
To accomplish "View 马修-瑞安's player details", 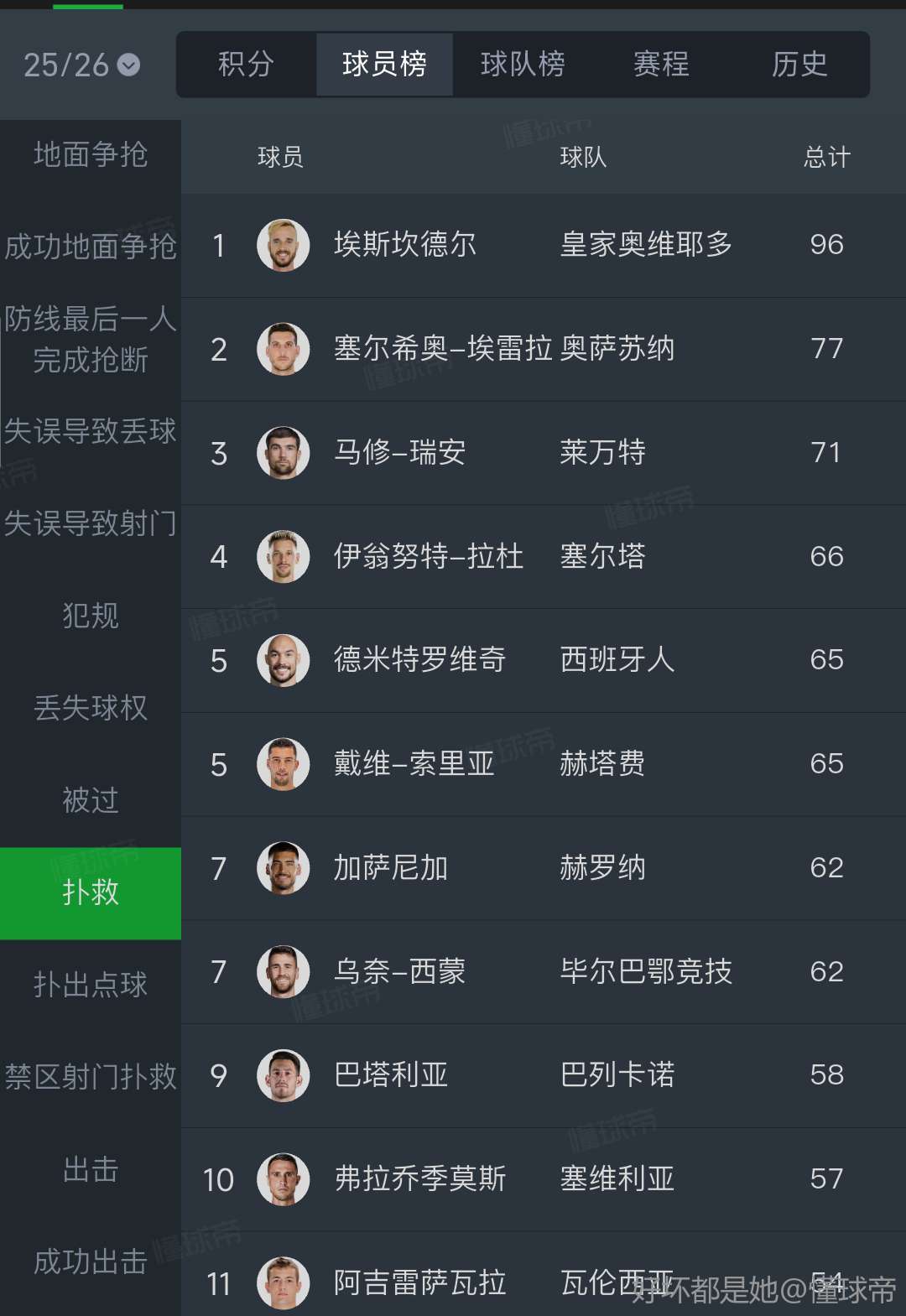I will coord(399,453).
